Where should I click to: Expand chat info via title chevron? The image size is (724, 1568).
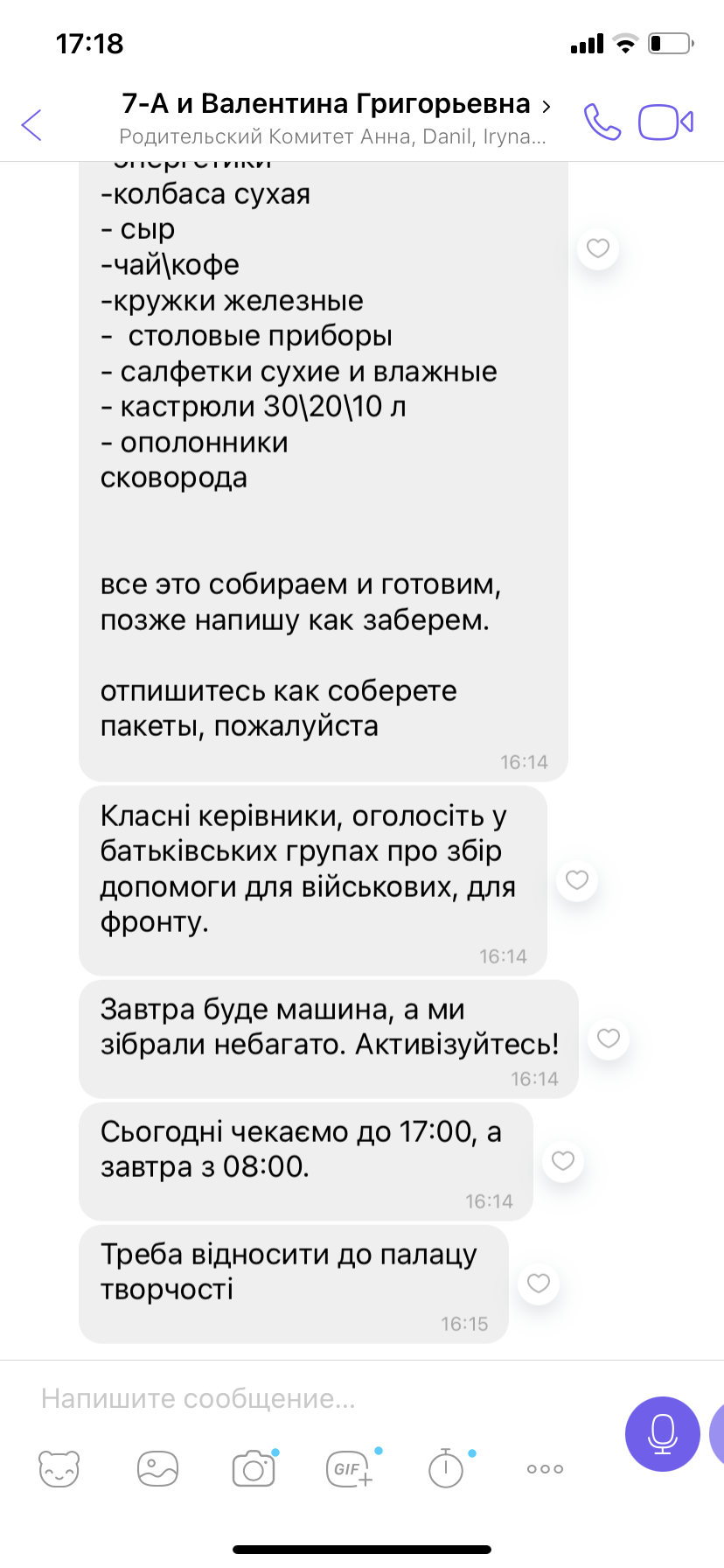pos(546,104)
